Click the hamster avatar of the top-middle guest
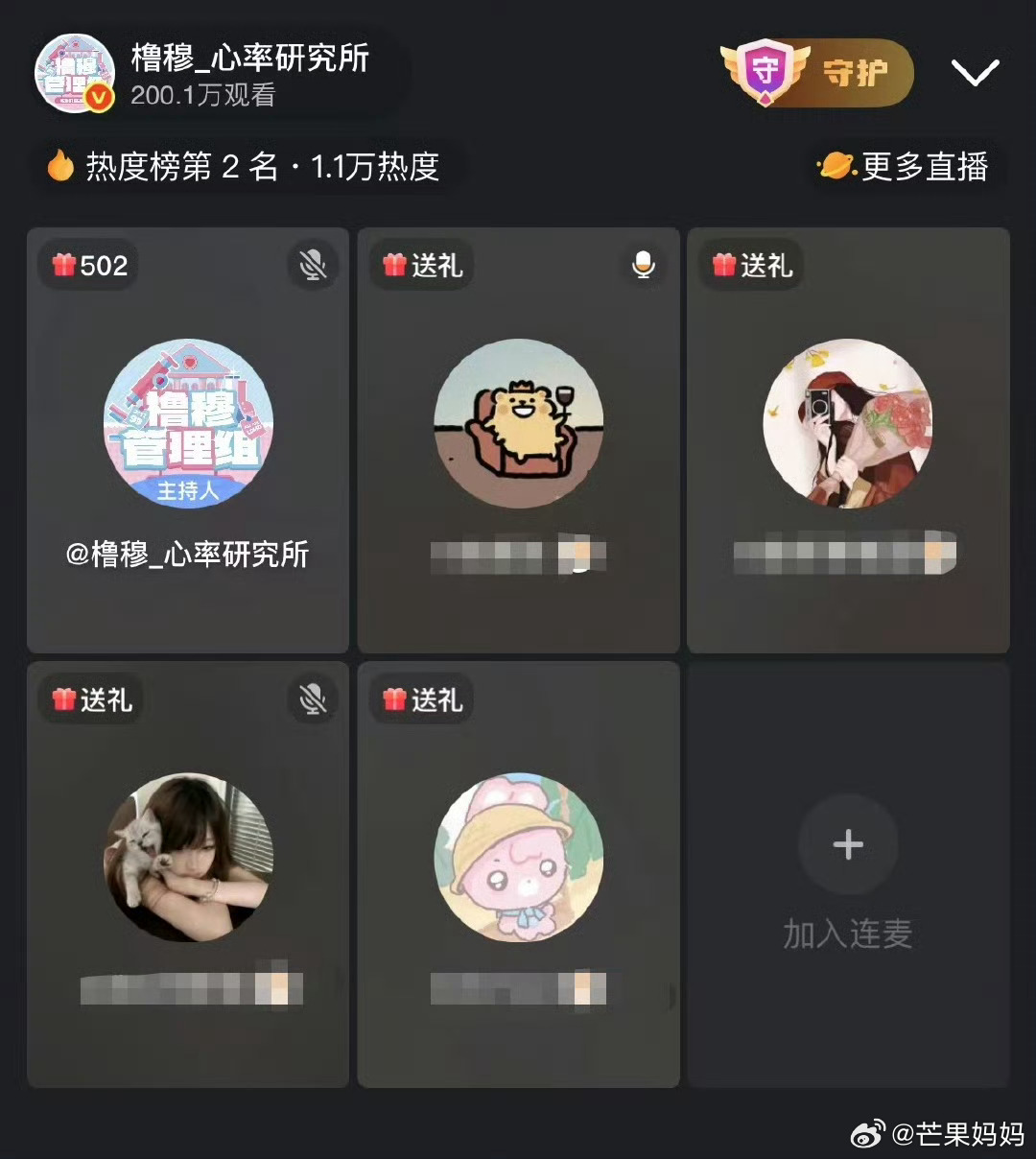 click(x=518, y=422)
